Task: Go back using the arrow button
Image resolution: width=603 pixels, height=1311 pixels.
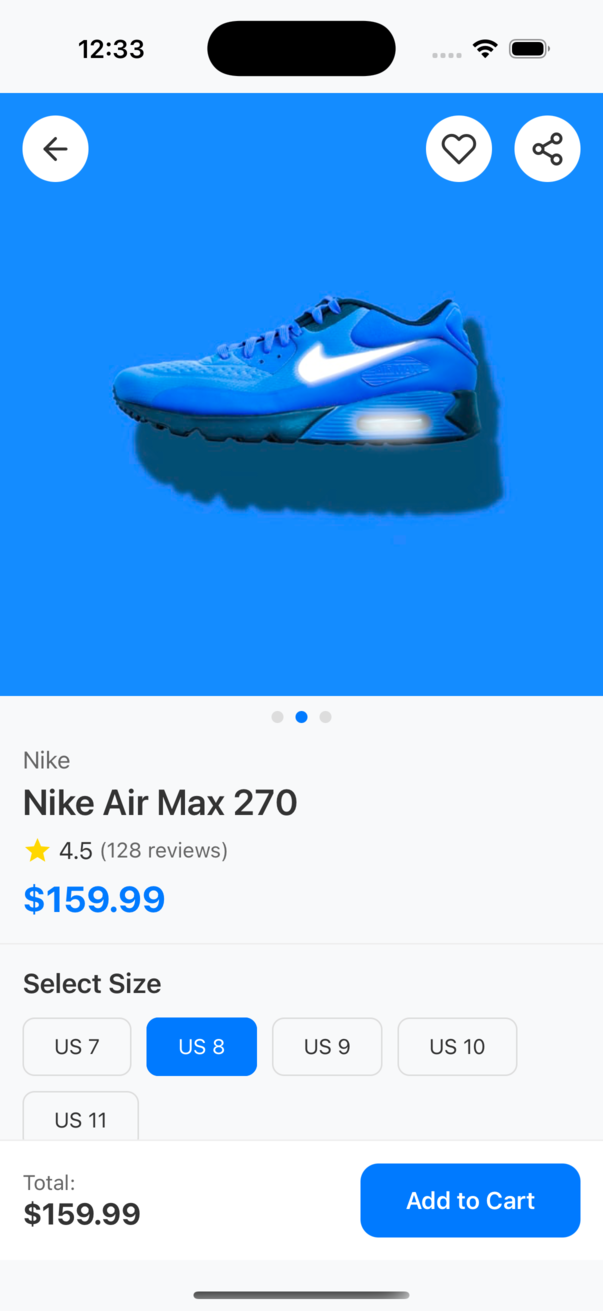Action: (x=56, y=149)
